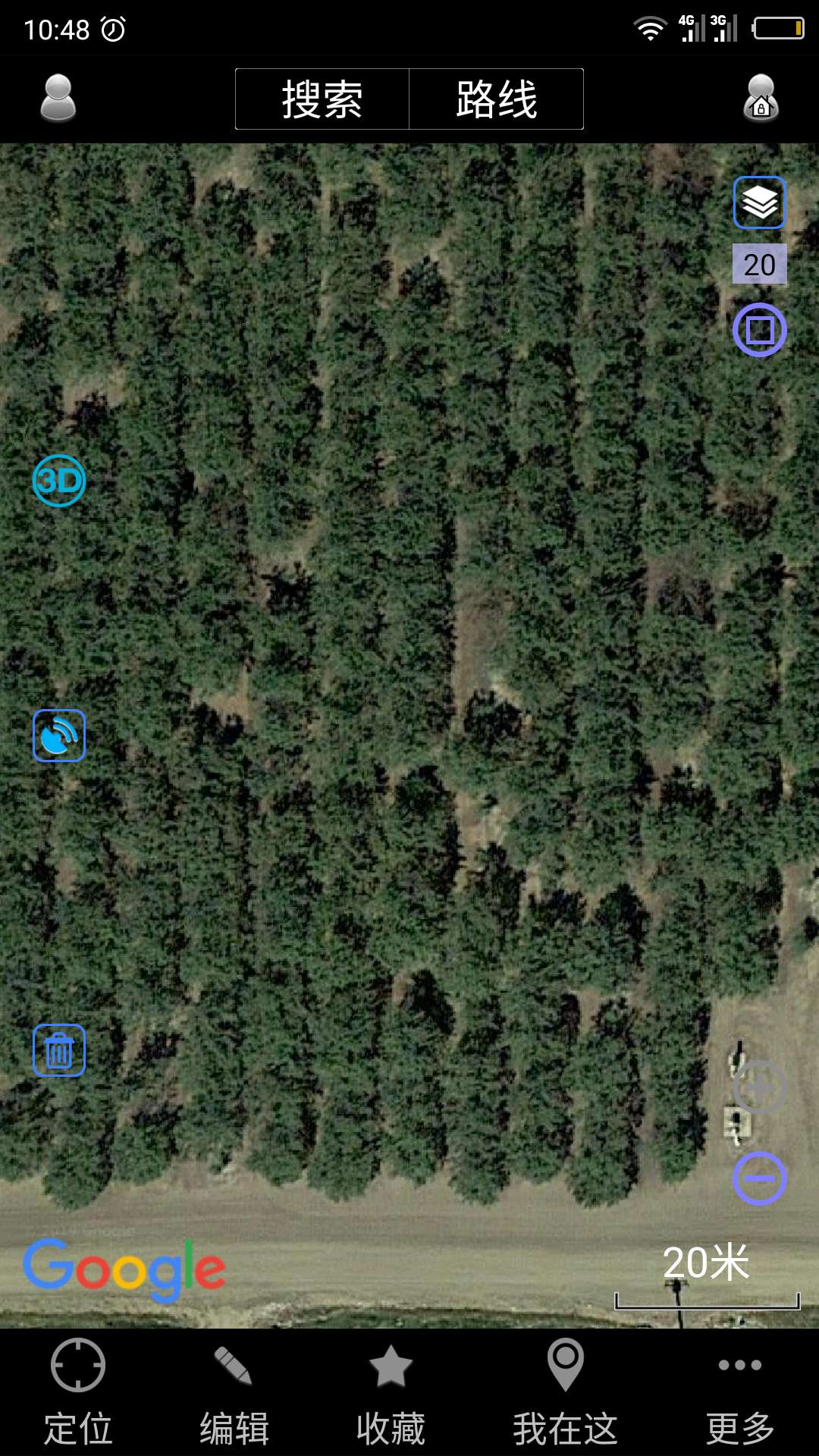
Task: Switch map to 3D view
Action: click(x=59, y=481)
